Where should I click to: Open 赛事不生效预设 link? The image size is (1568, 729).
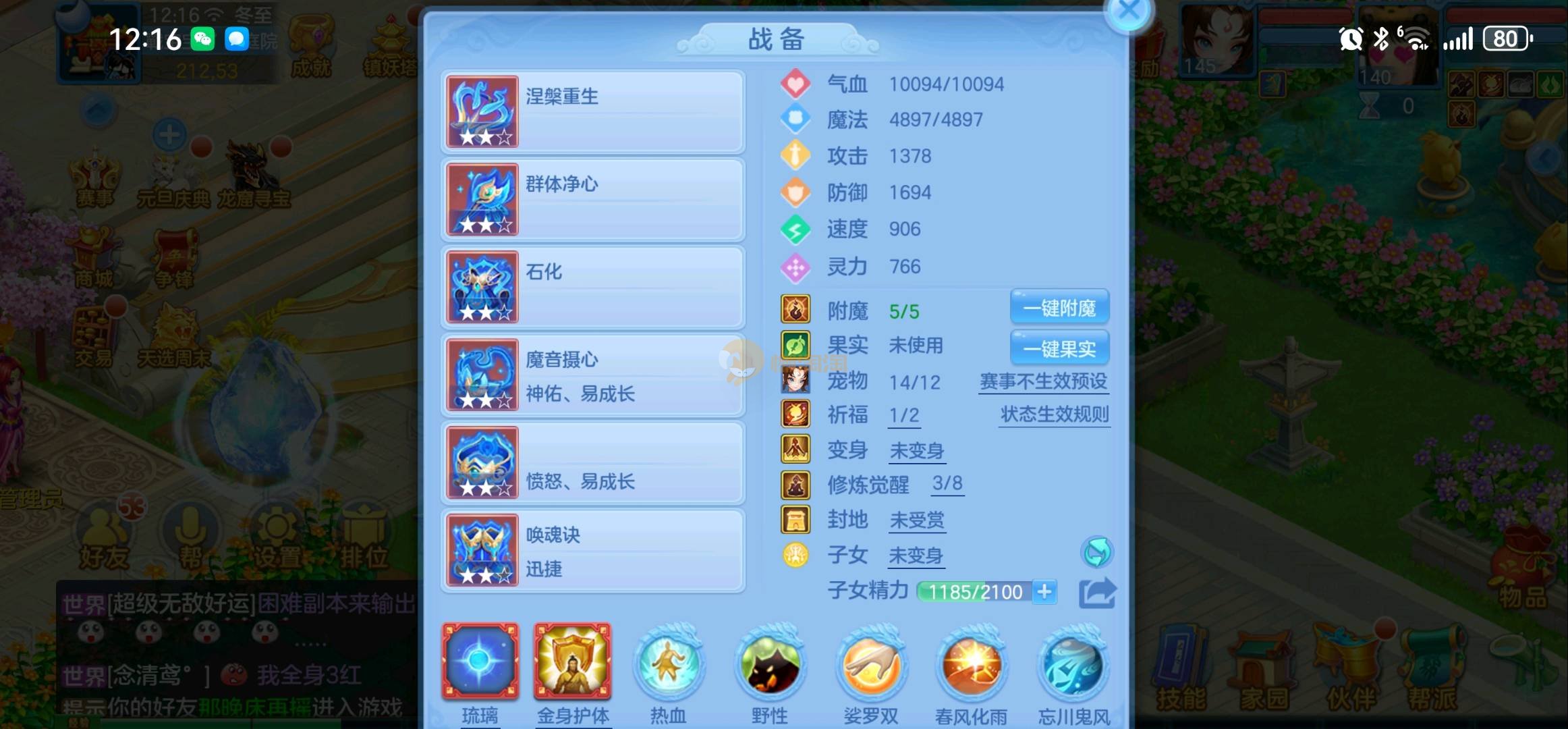pyautogui.click(x=1043, y=381)
